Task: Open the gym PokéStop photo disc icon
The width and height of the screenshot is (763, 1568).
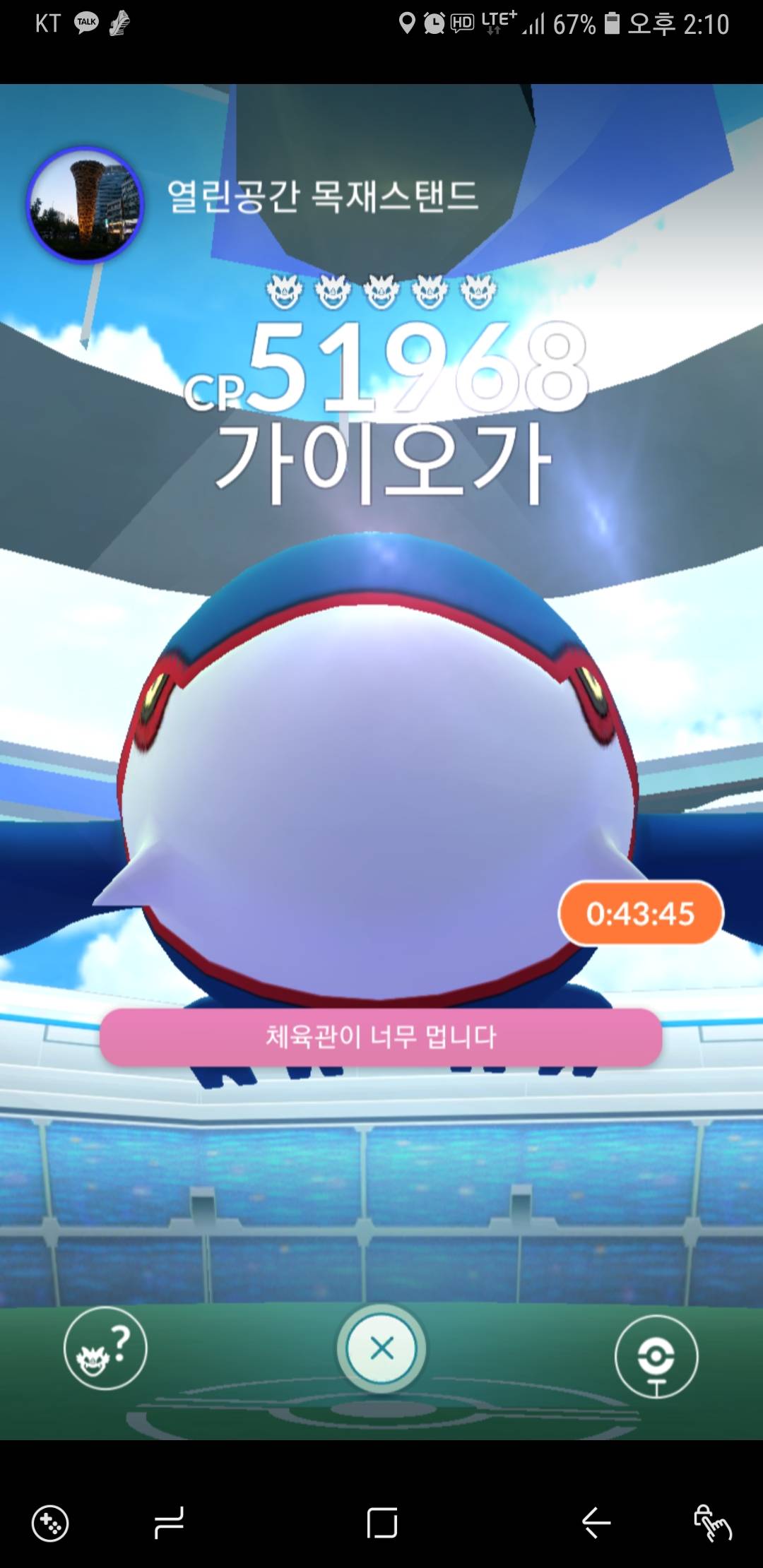Action: [656, 1355]
